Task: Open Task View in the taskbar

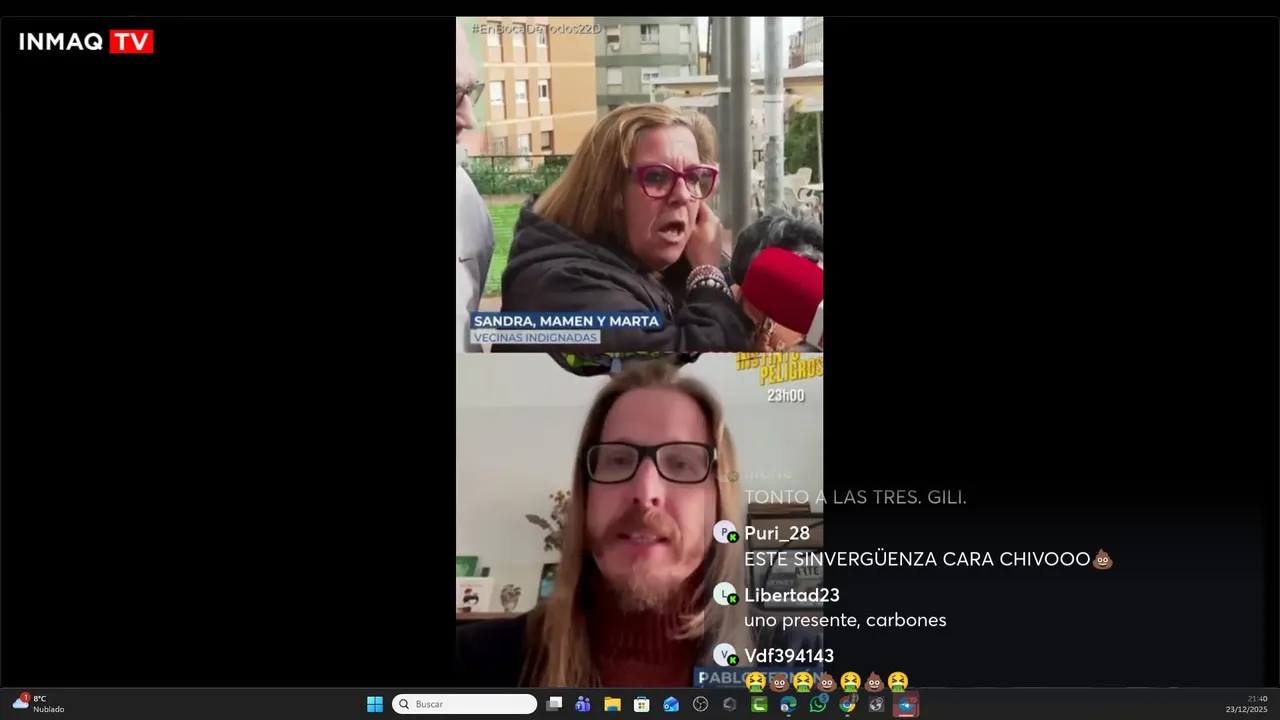Action: tap(554, 704)
